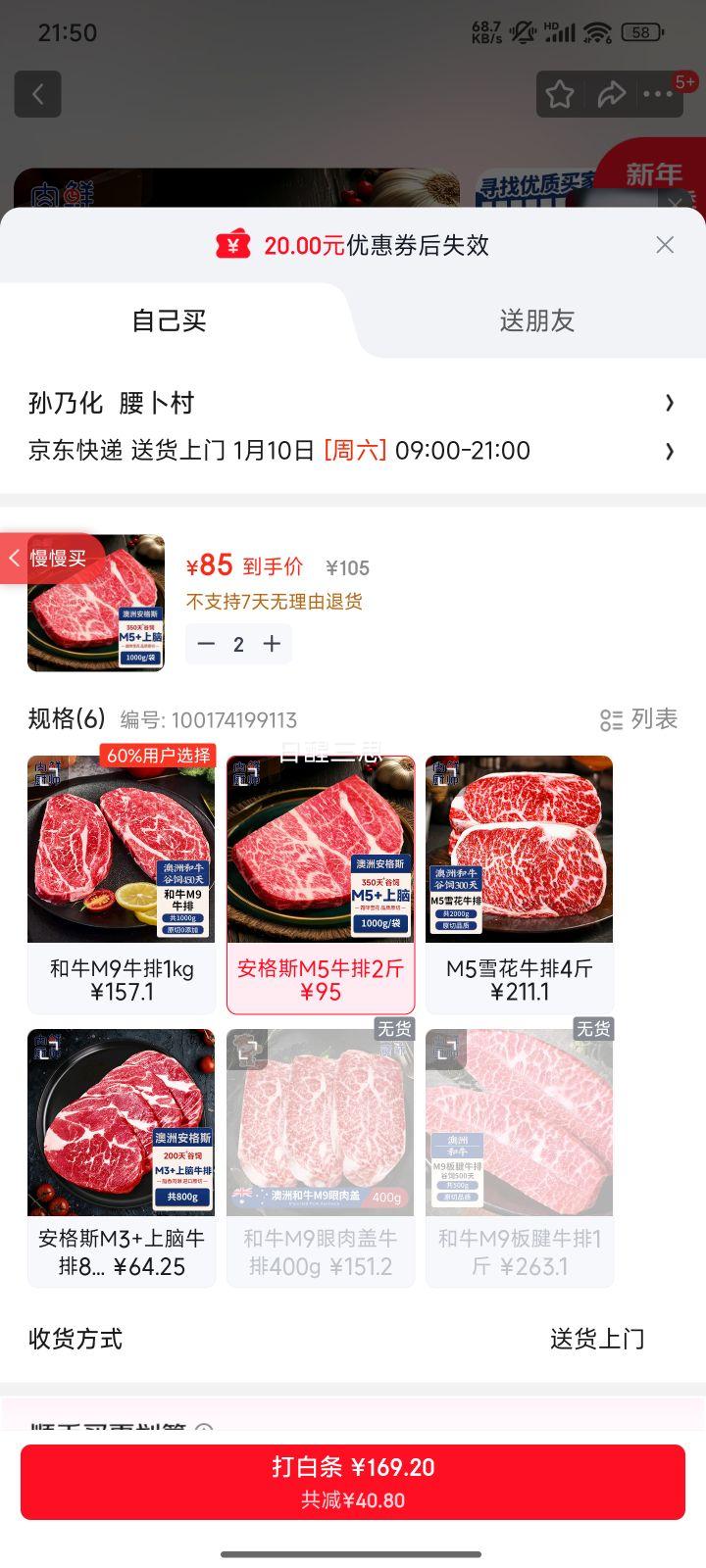This screenshot has width=706, height=1568.
Task: Open the three-dot more menu
Action: pyautogui.click(x=657, y=94)
